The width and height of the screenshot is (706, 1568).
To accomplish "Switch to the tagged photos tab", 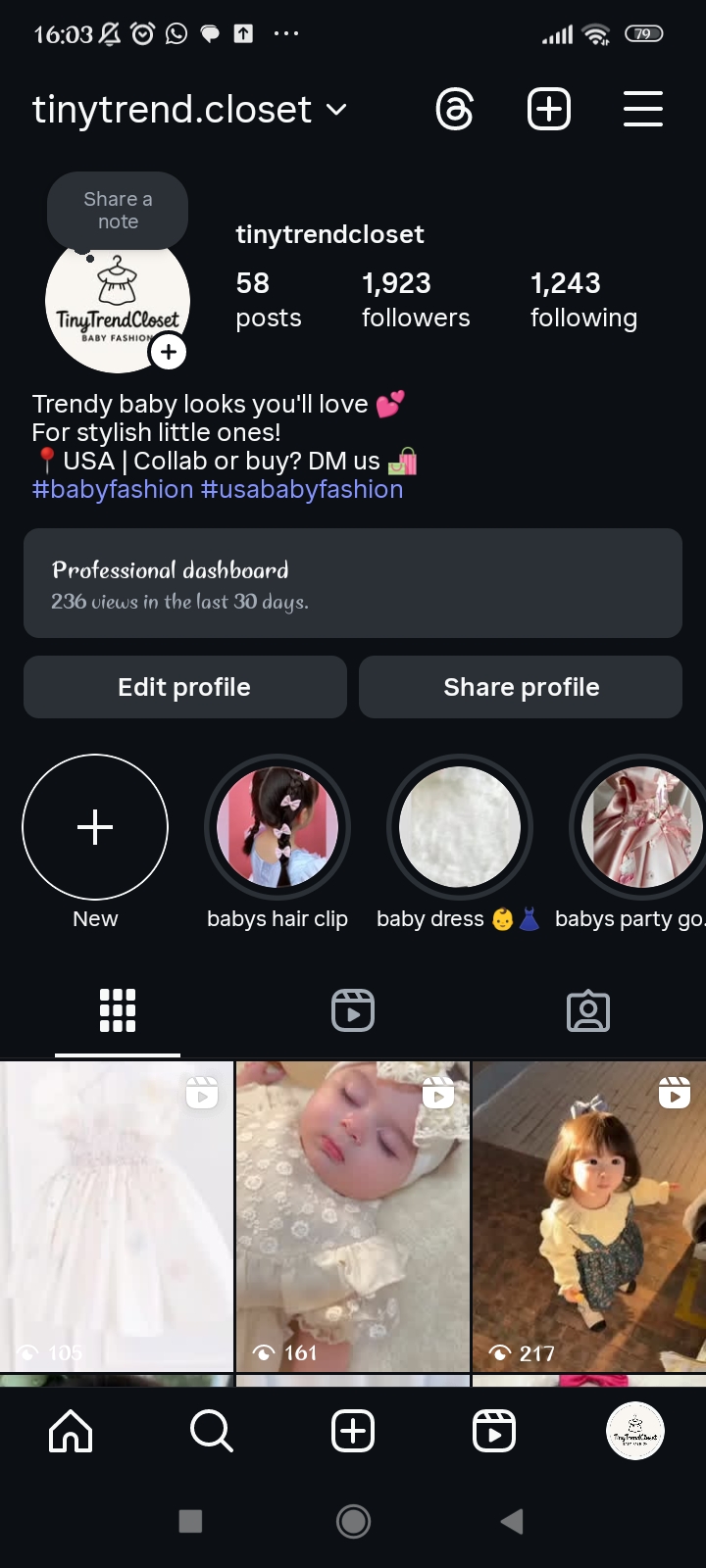I will (588, 1010).
